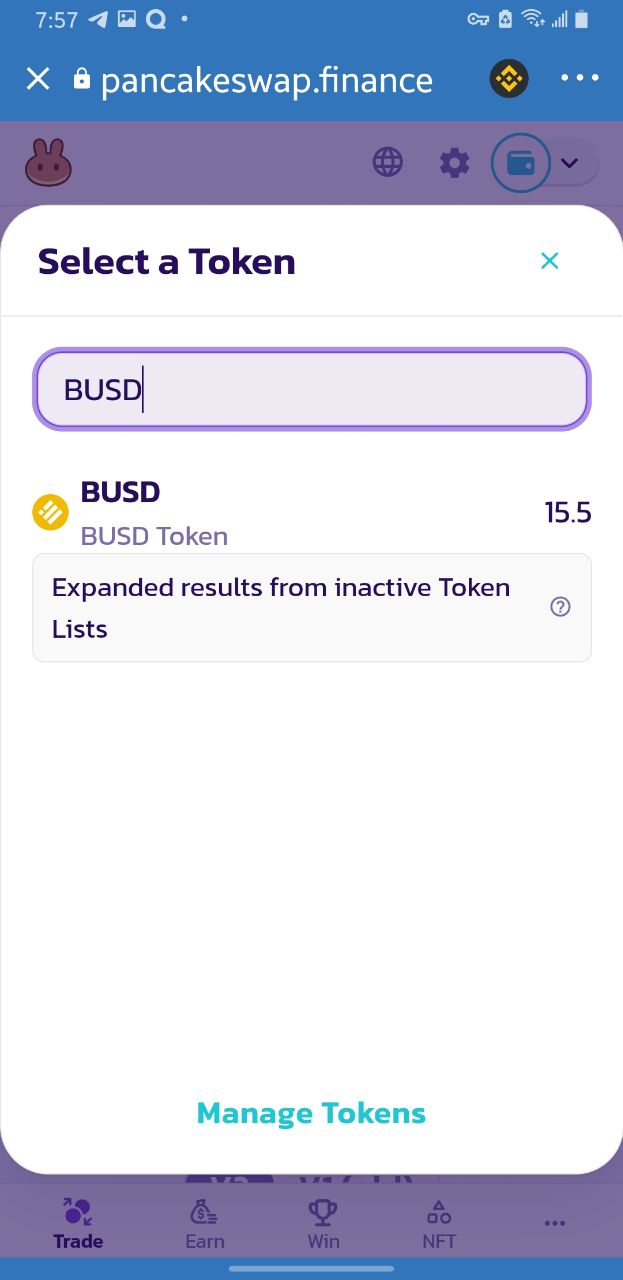The width and height of the screenshot is (623, 1280).
Task: Open the Binance wallet icon in address bar
Action: tap(509, 79)
